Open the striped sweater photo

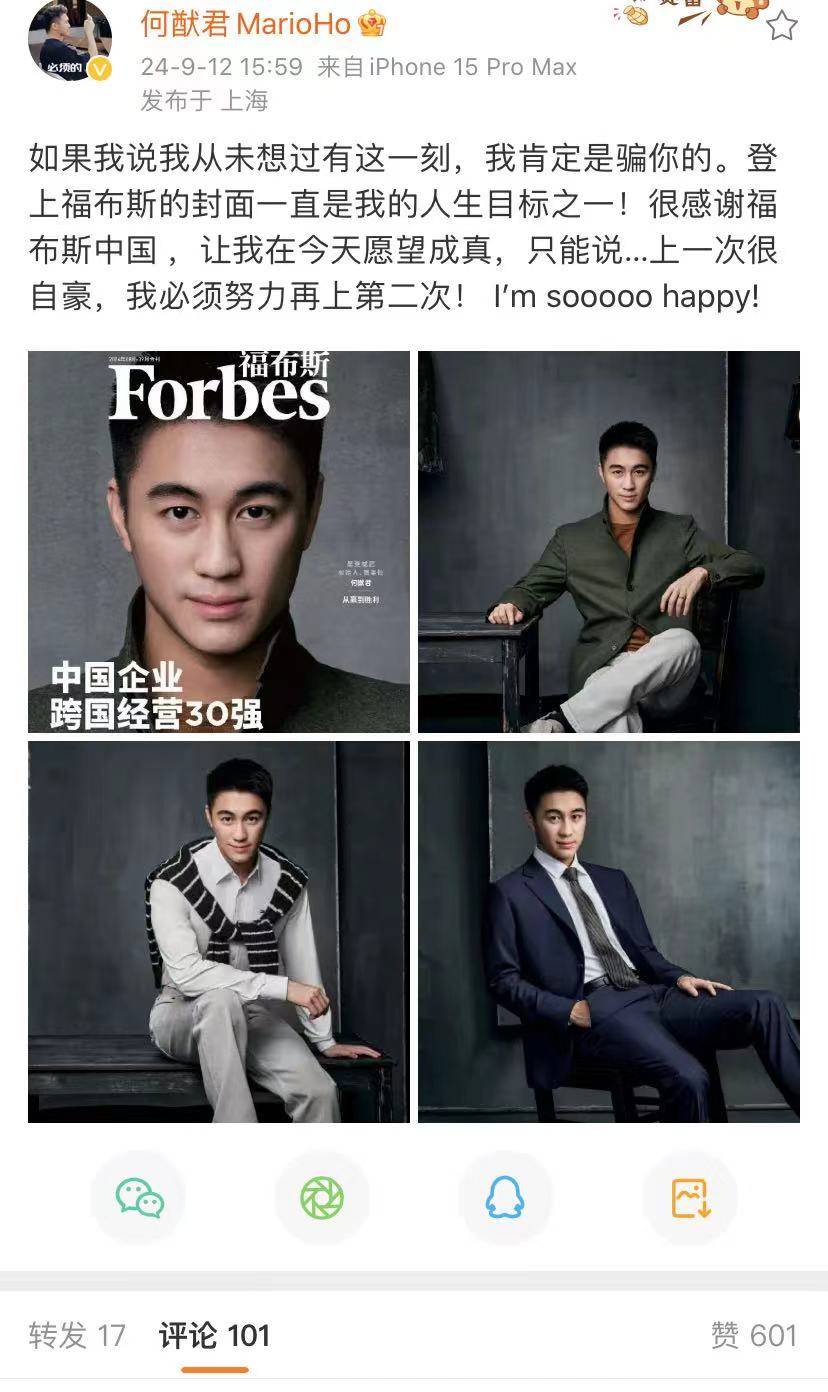coord(219,932)
